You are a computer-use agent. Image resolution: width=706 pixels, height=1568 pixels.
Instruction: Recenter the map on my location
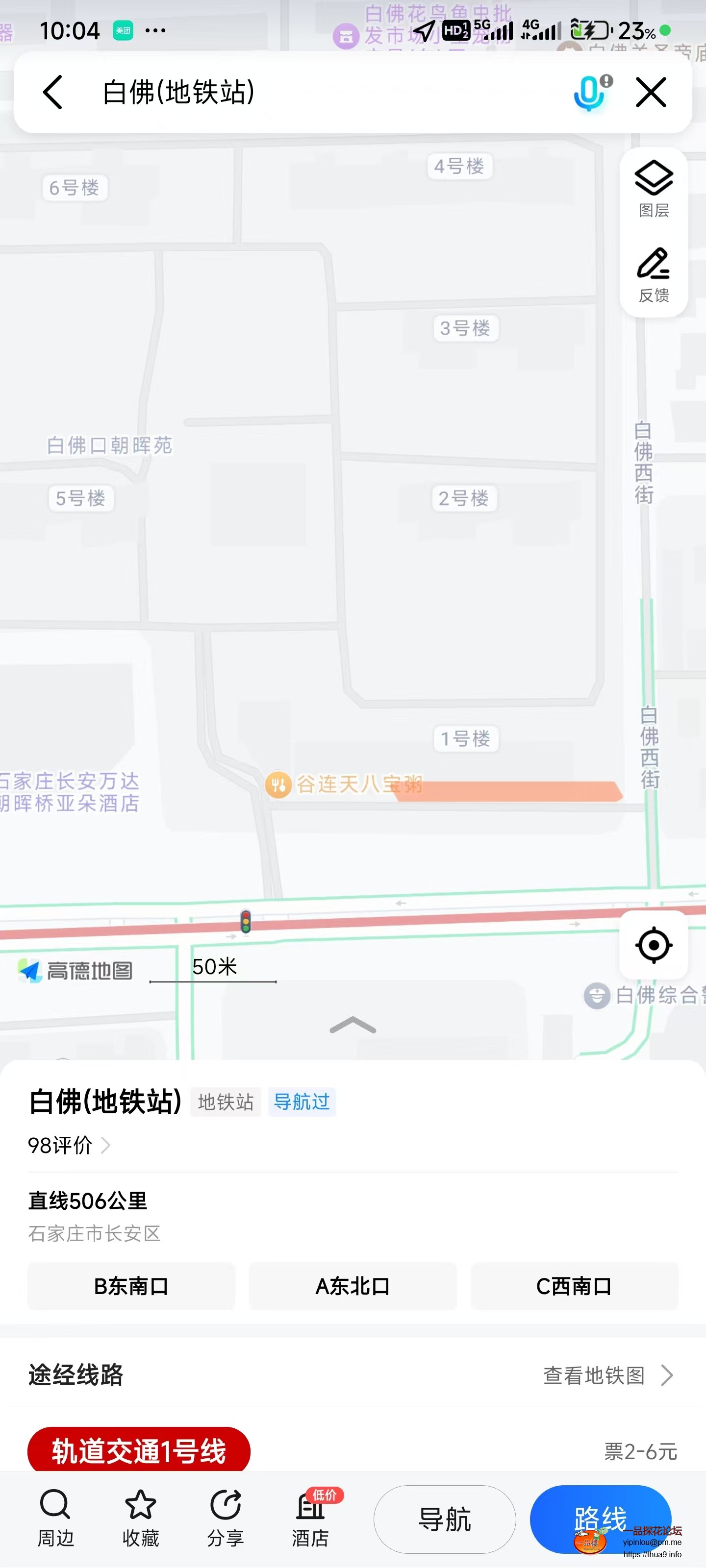point(653,945)
